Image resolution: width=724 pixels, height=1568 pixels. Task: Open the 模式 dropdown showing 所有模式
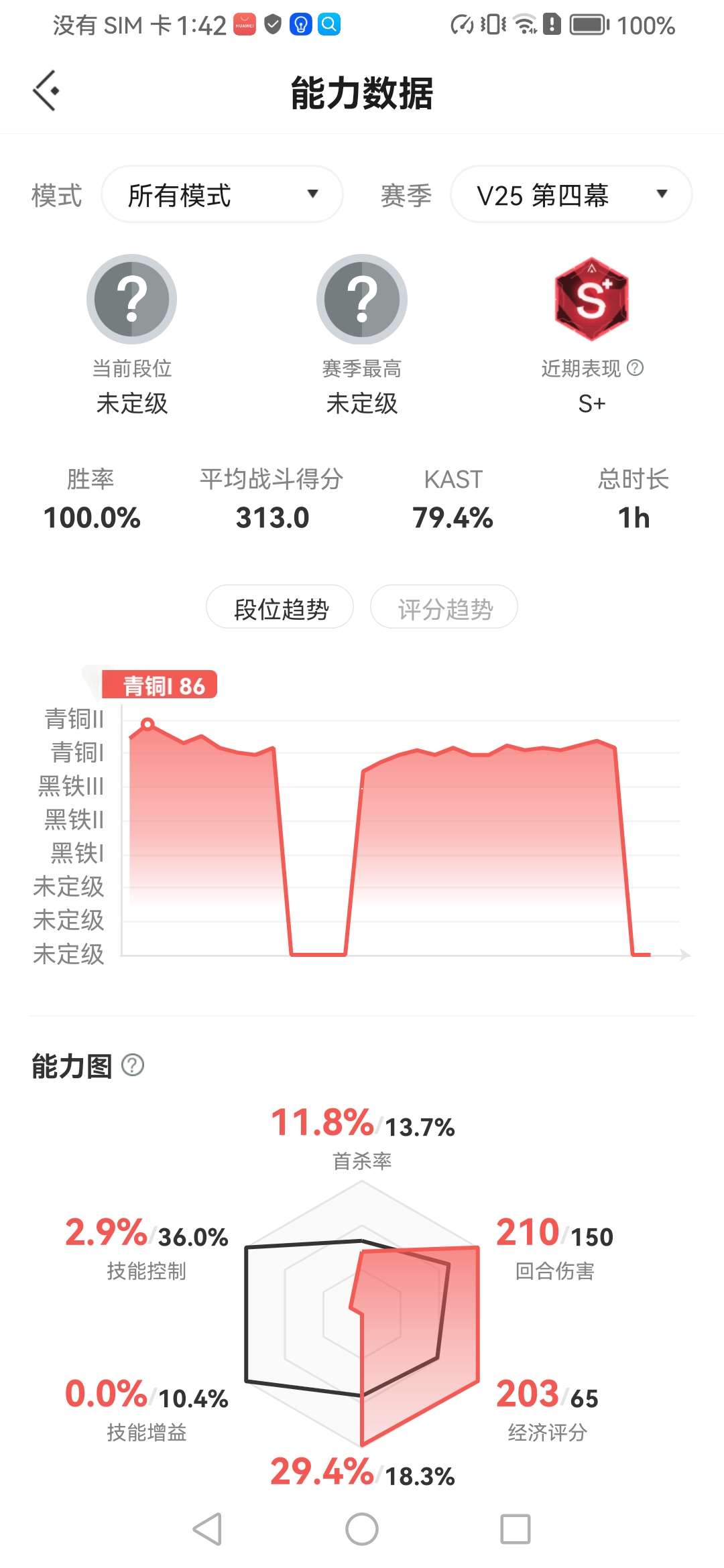point(222,194)
